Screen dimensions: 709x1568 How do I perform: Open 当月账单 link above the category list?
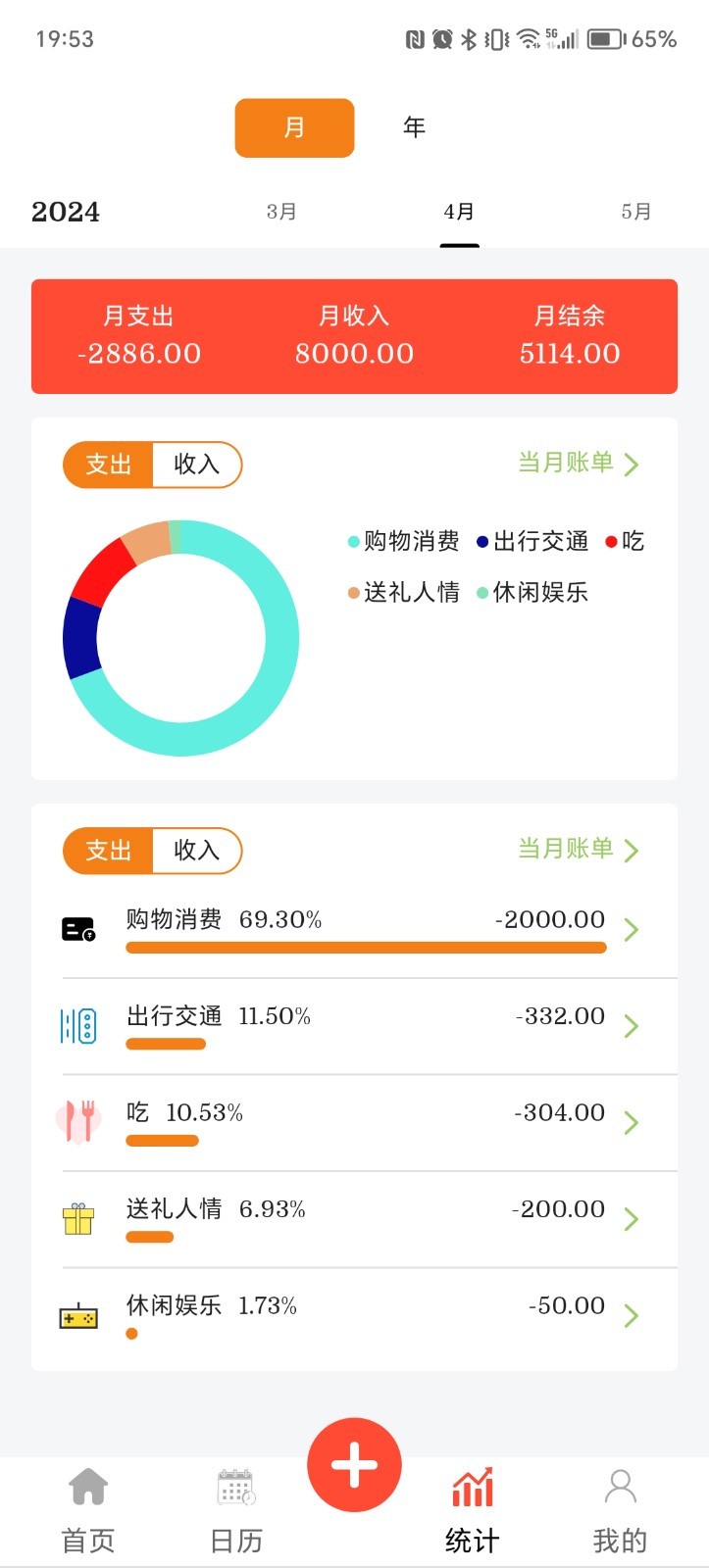[x=578, y=850]
